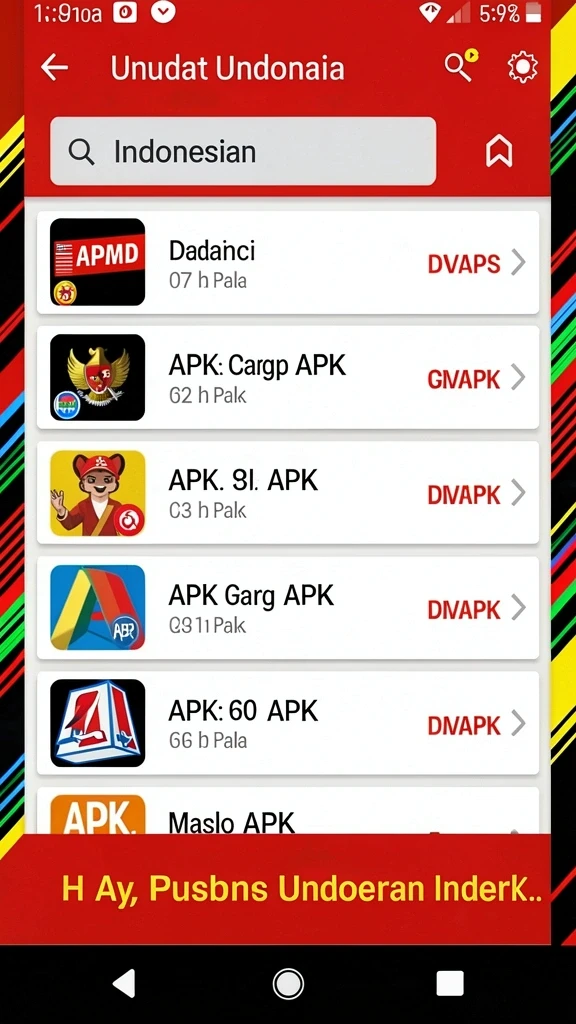Open the Maslo APK row

tap(288, 811)
